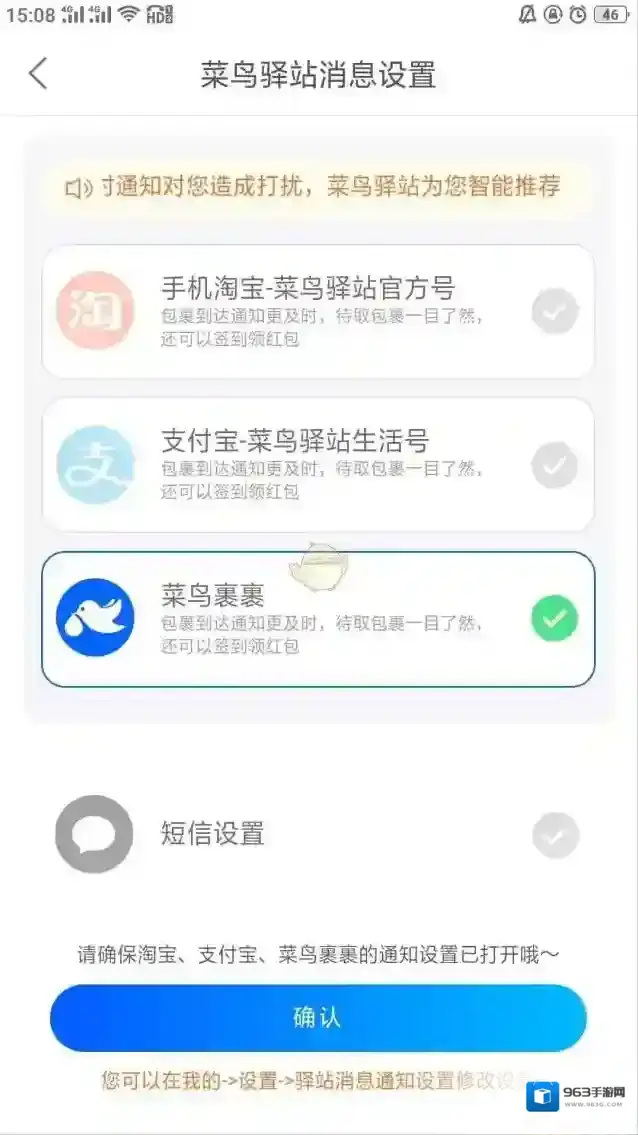Enable the 短信设置 checkbox

555,835
